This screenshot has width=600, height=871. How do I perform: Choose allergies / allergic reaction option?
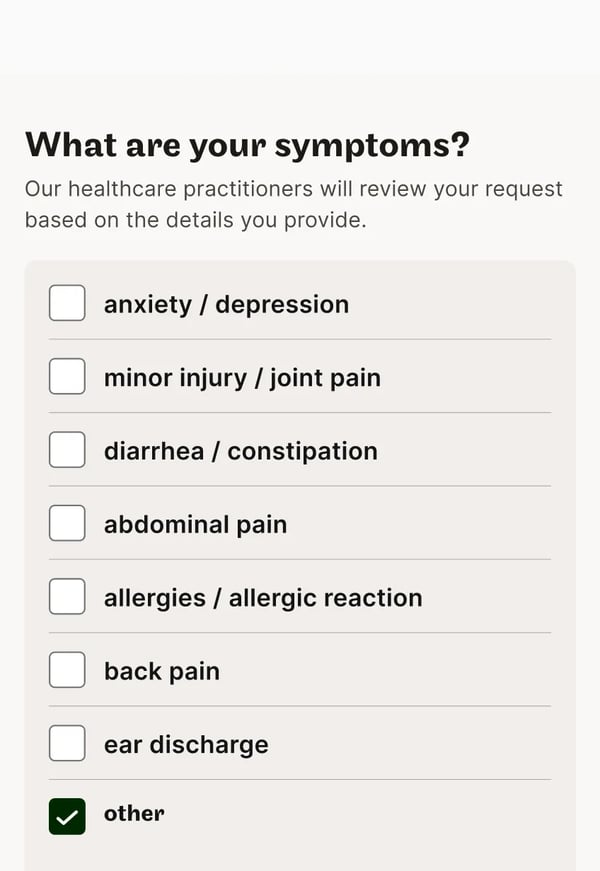coord(67,596)
